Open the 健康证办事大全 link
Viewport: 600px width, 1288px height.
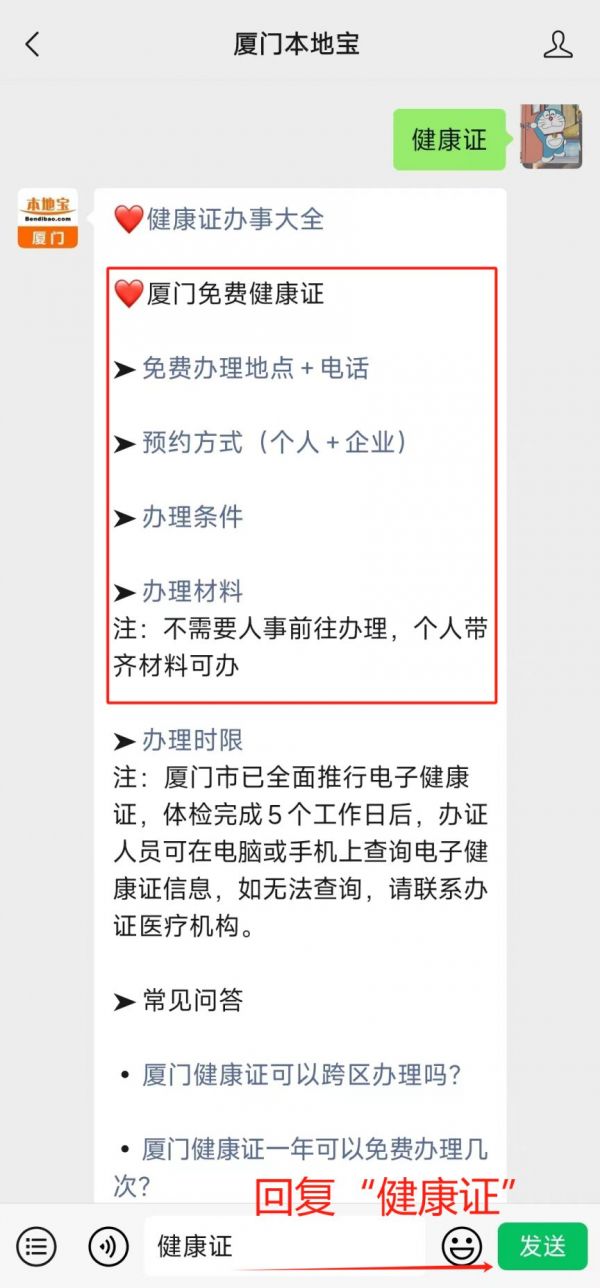(x=235, y=219)
